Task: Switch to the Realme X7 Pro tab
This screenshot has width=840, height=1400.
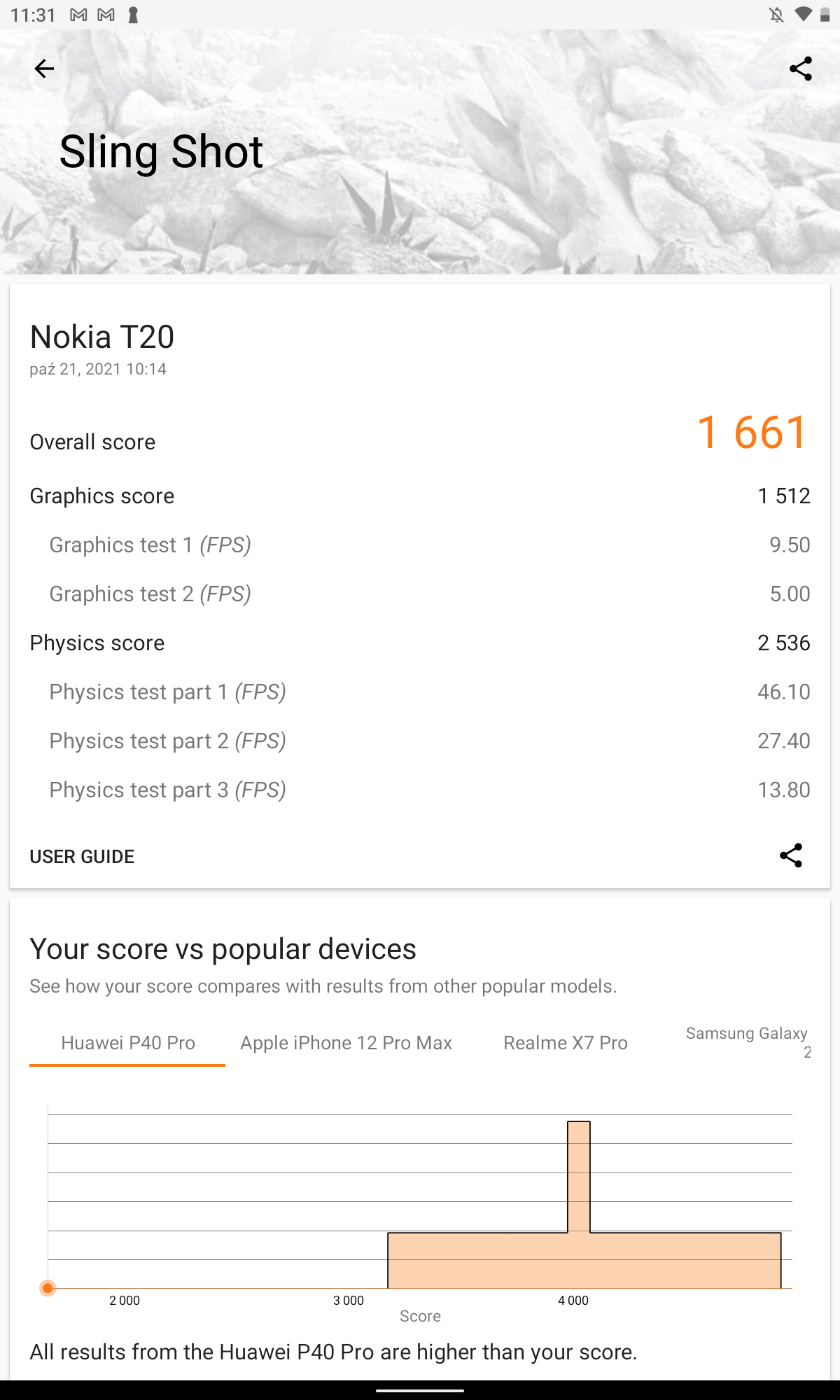Action: click(x=566, y=1042)
